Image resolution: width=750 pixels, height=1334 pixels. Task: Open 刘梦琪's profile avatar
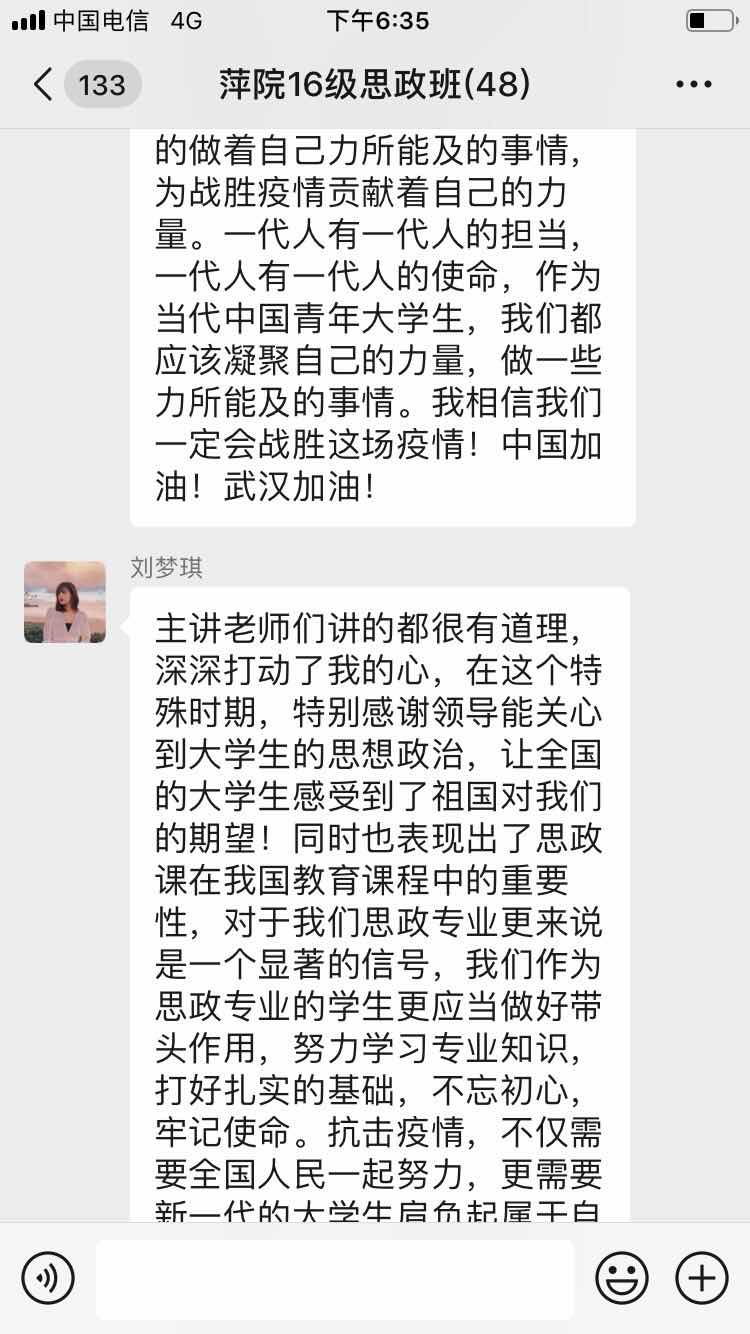pos(65,601)
